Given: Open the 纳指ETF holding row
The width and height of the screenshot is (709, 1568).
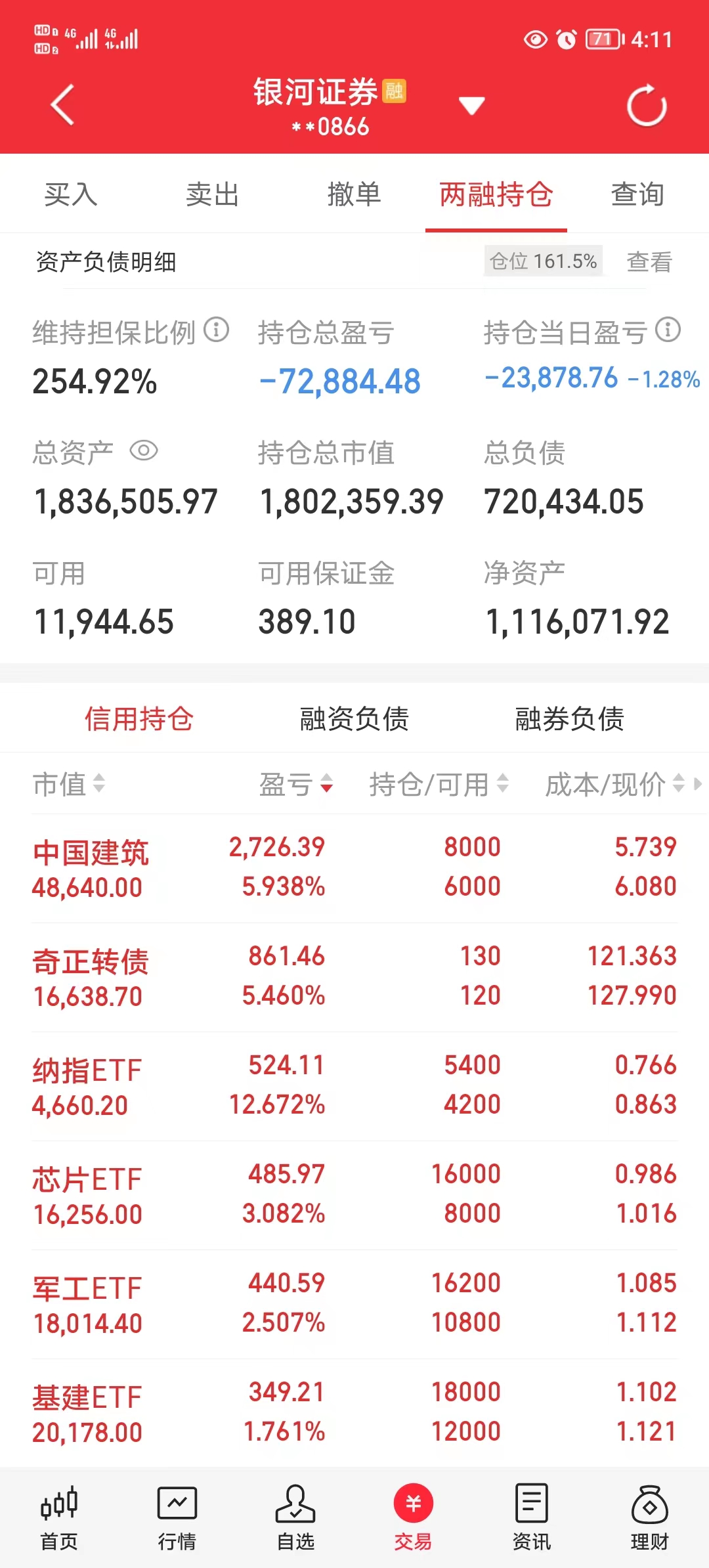Looking at the screenshot, I should [x=354, y=1085].
